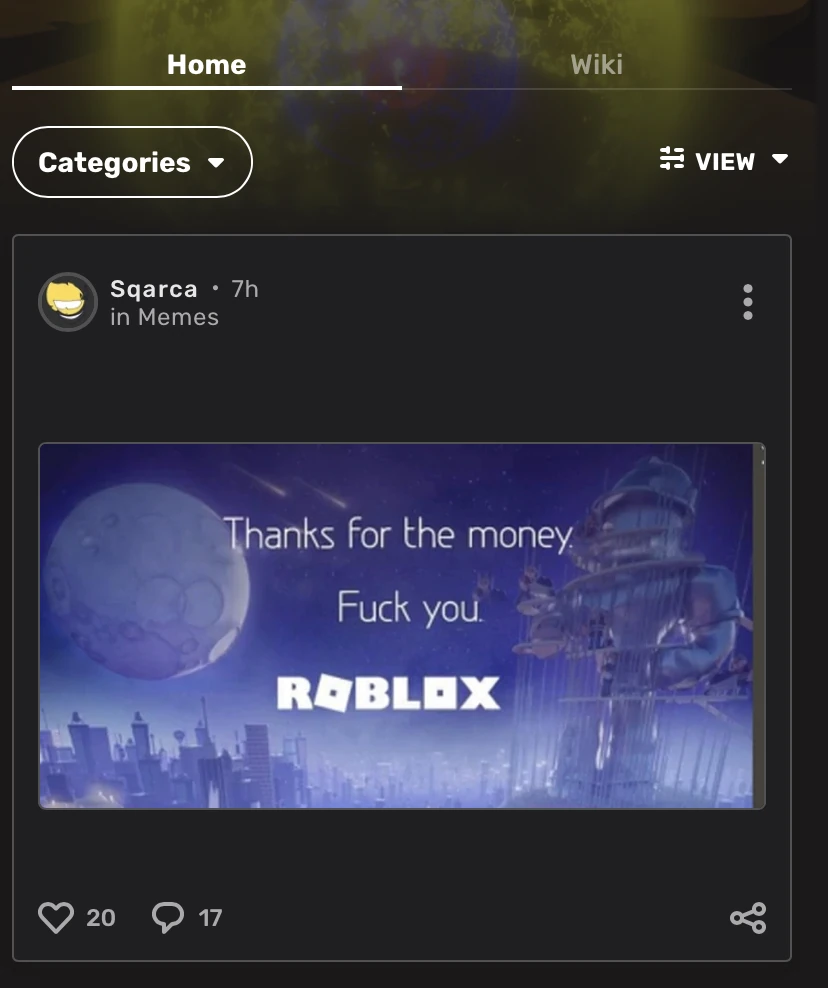Expand the VIEW options dropdown

[x=783, y=160]
